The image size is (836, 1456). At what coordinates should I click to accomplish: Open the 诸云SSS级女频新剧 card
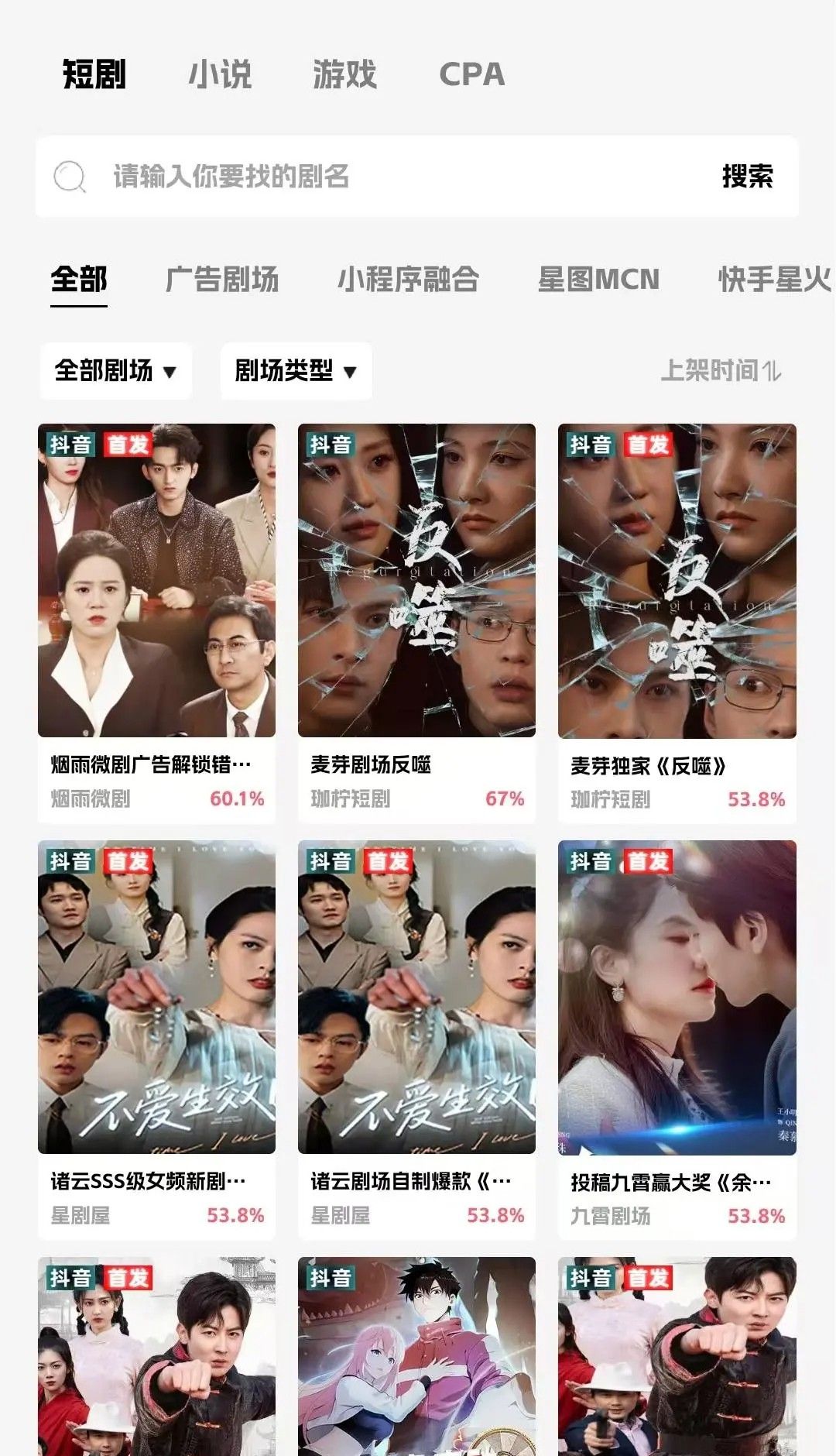tap(156, 1036)
